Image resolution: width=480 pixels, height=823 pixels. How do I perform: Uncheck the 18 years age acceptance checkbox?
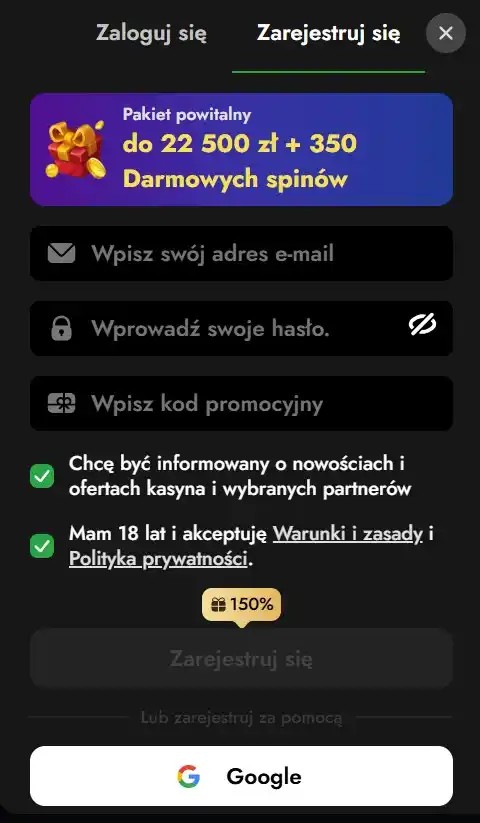(42, 546)
